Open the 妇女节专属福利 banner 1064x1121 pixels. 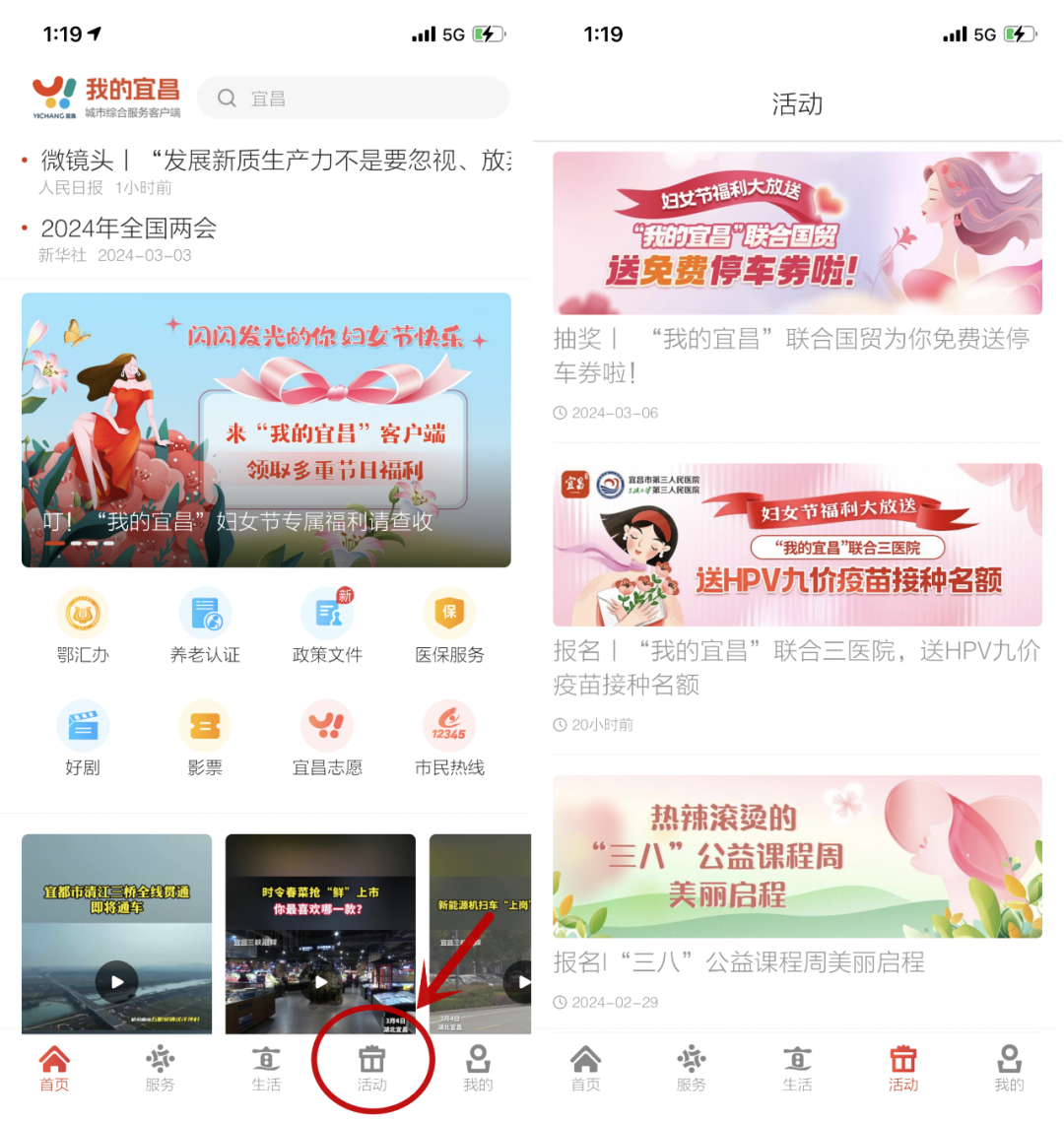click(266, 429)
